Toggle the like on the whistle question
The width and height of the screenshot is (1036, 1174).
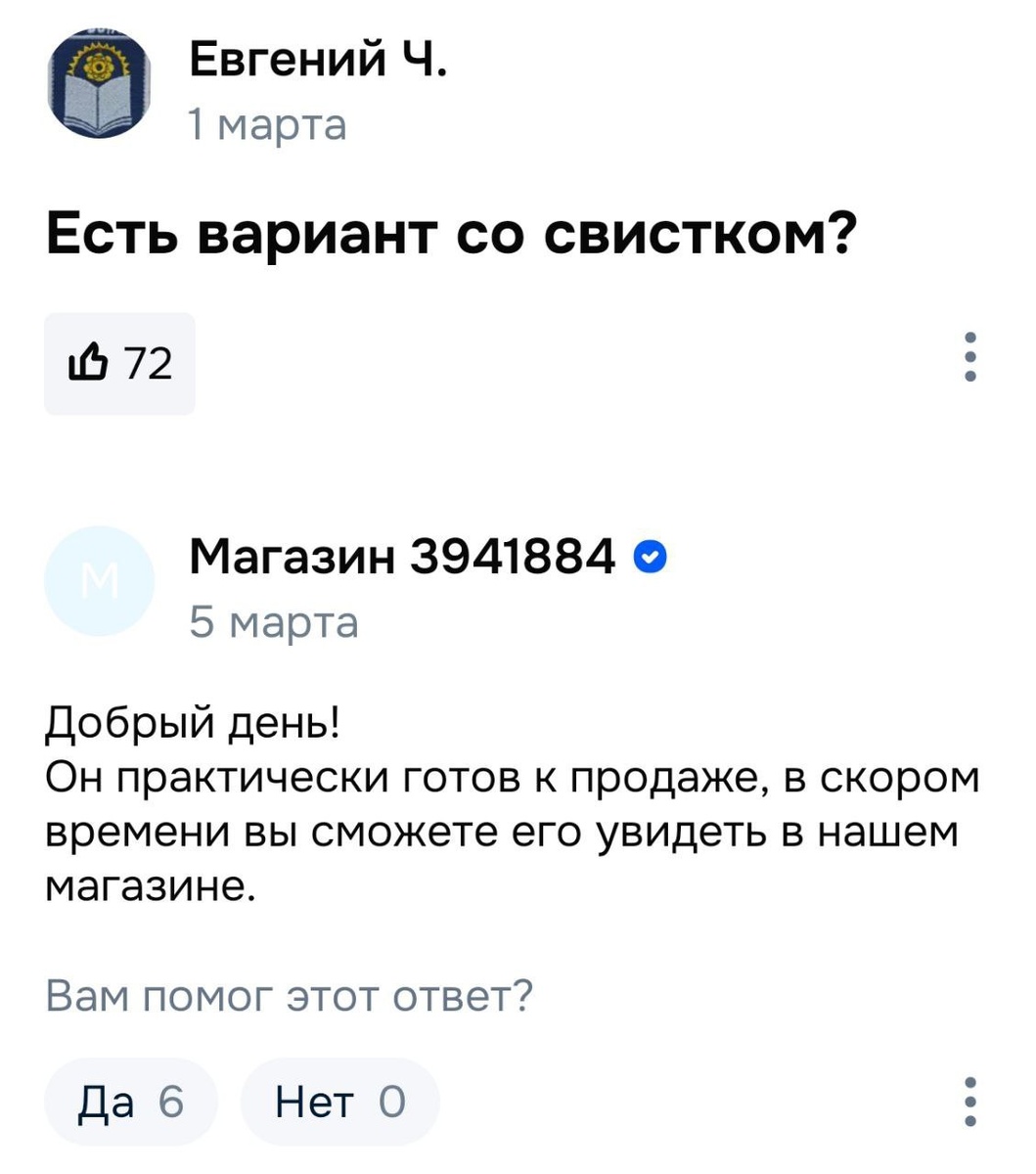click(x=119, y=363)
